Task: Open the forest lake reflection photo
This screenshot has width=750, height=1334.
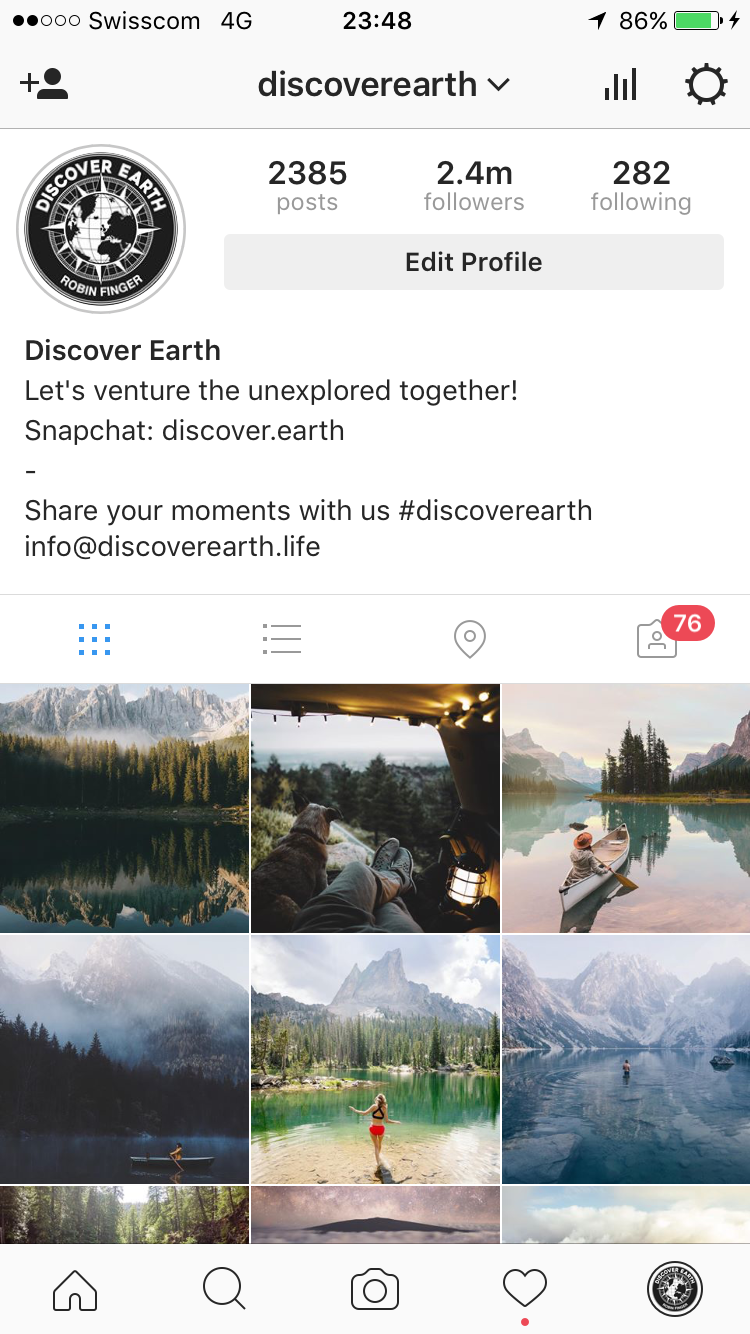Action: coord(124,808)
